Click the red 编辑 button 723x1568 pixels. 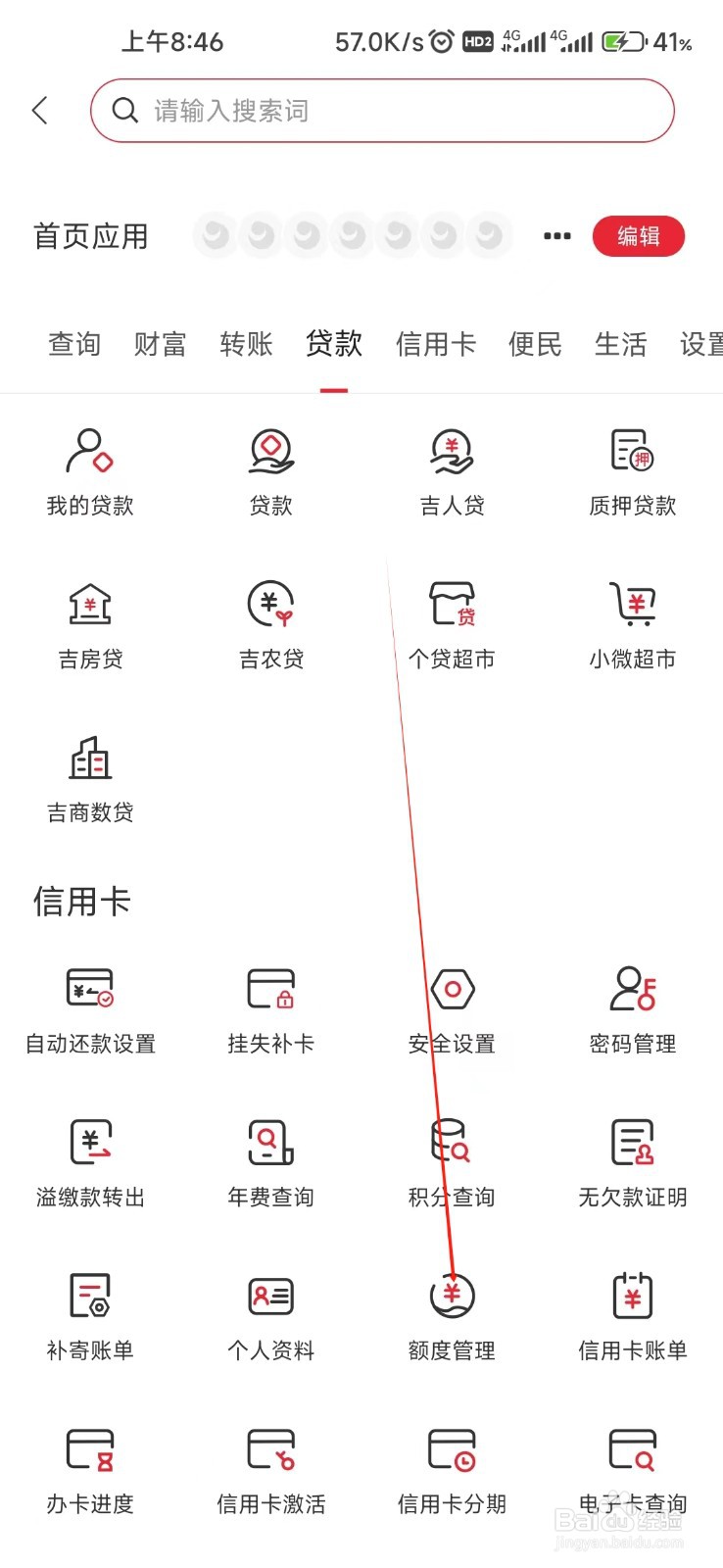pos(638,236)
